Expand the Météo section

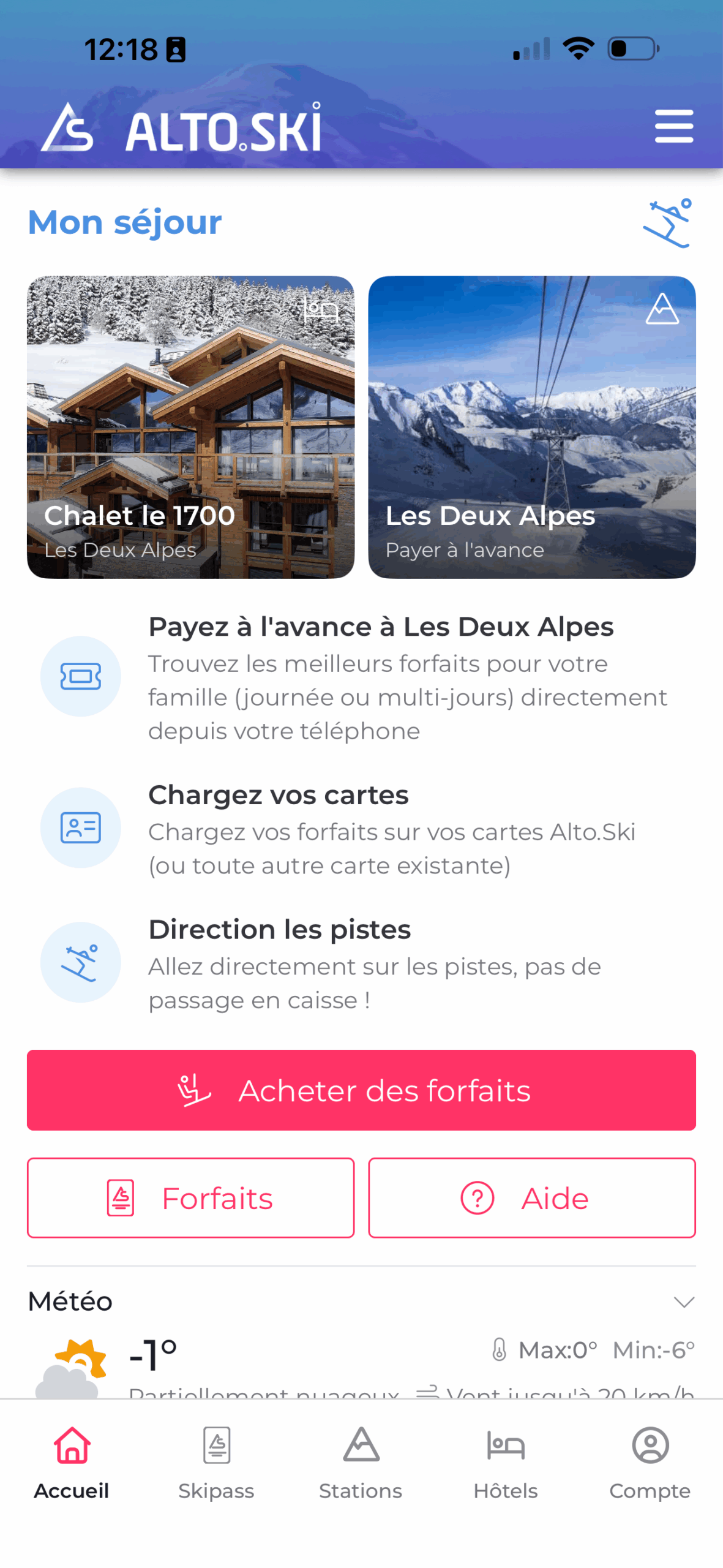click(x=683, y=1301)
